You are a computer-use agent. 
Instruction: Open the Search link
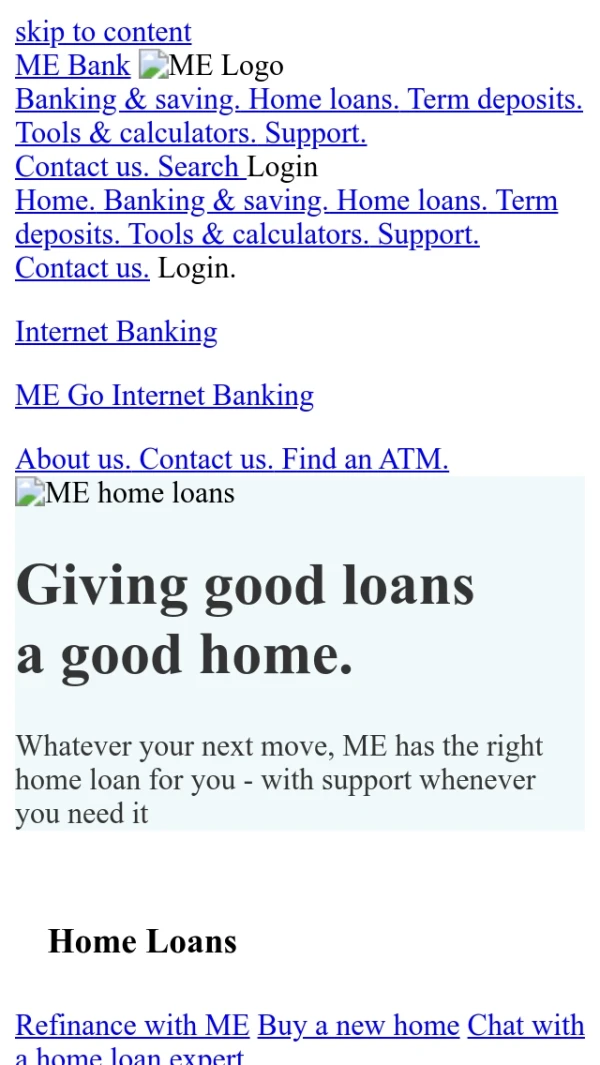tap(199, 167)
